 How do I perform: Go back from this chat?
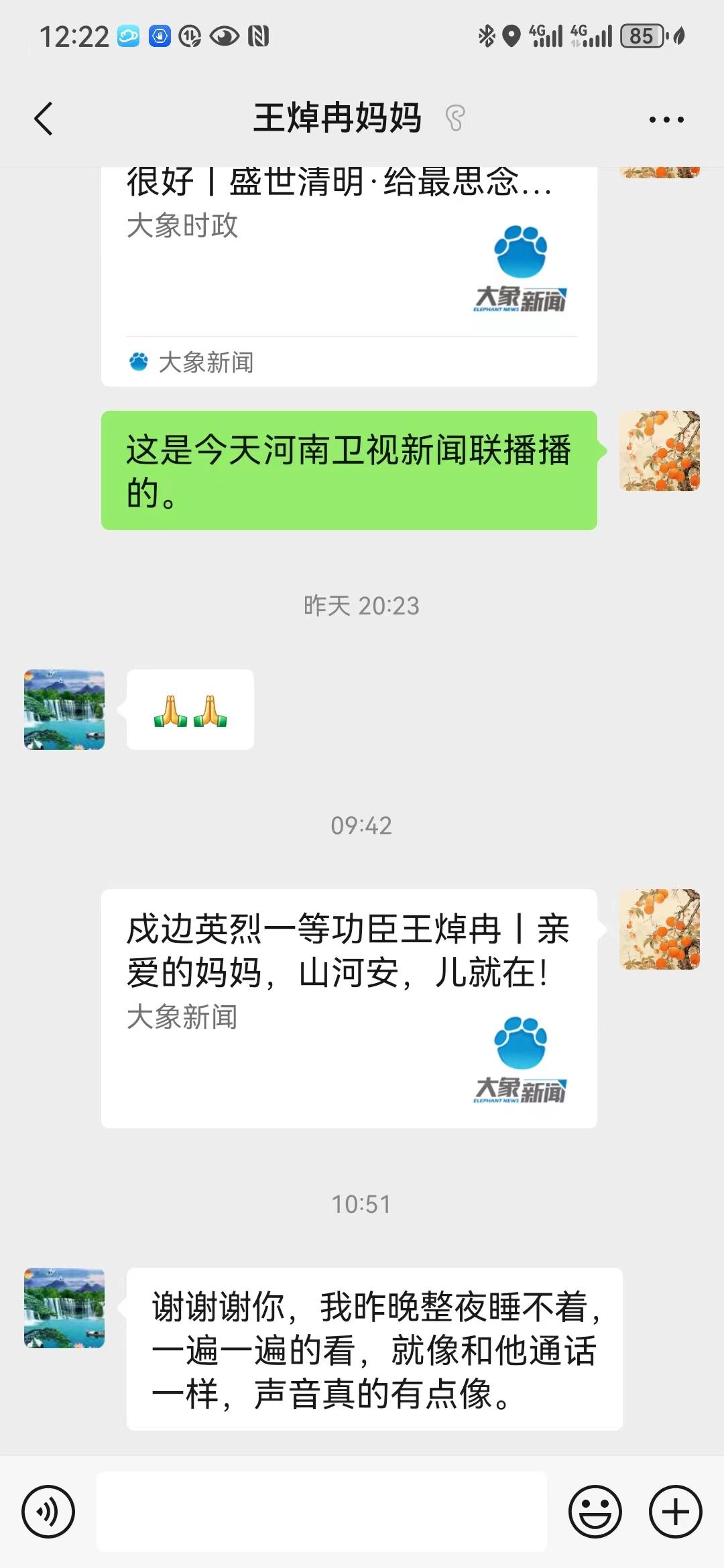(44, 119)
